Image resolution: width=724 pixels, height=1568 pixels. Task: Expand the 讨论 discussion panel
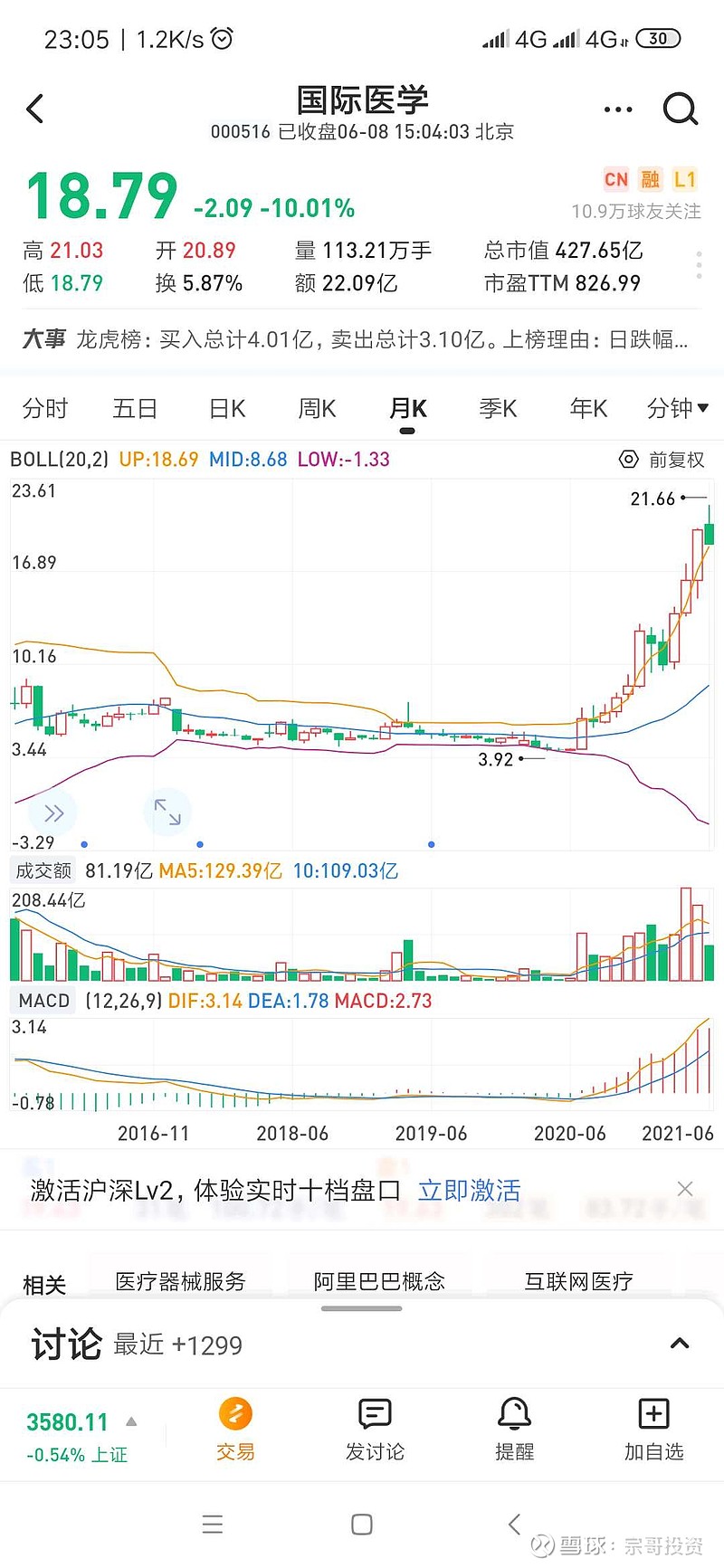tap(679, 1344)
